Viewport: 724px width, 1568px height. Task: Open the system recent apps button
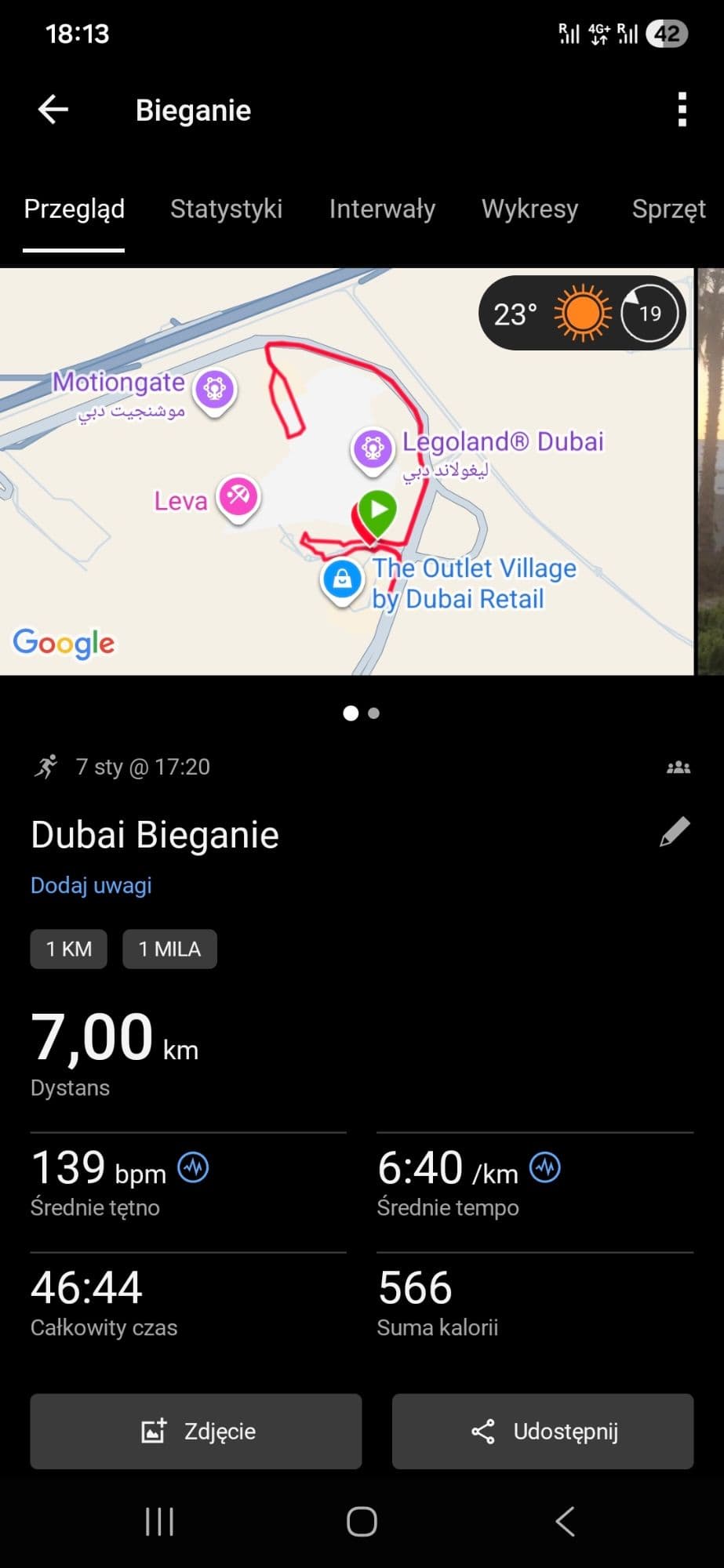(x=159, y=1522)
